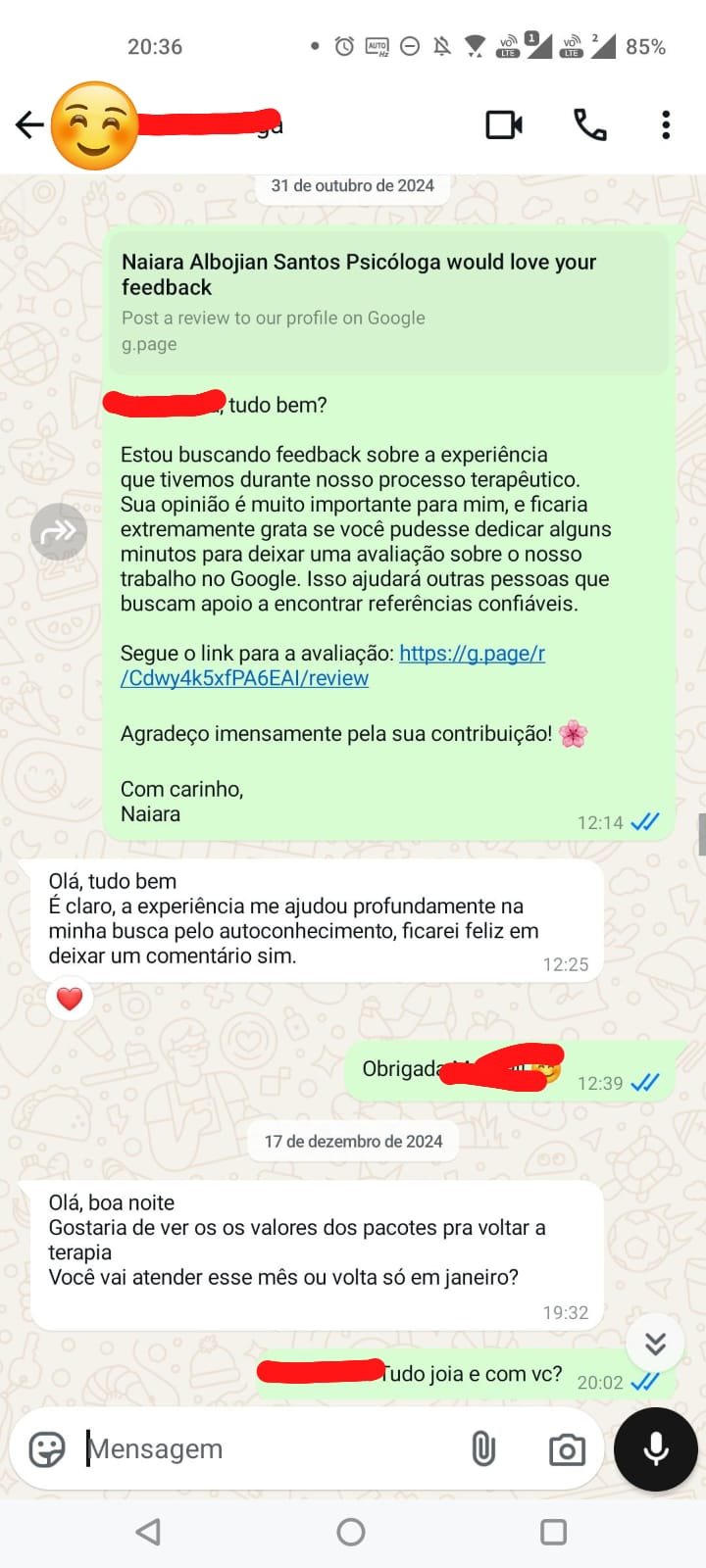
Task: Open the Google review link preview card
Action: pyautogui.click(x=388, y=302)
